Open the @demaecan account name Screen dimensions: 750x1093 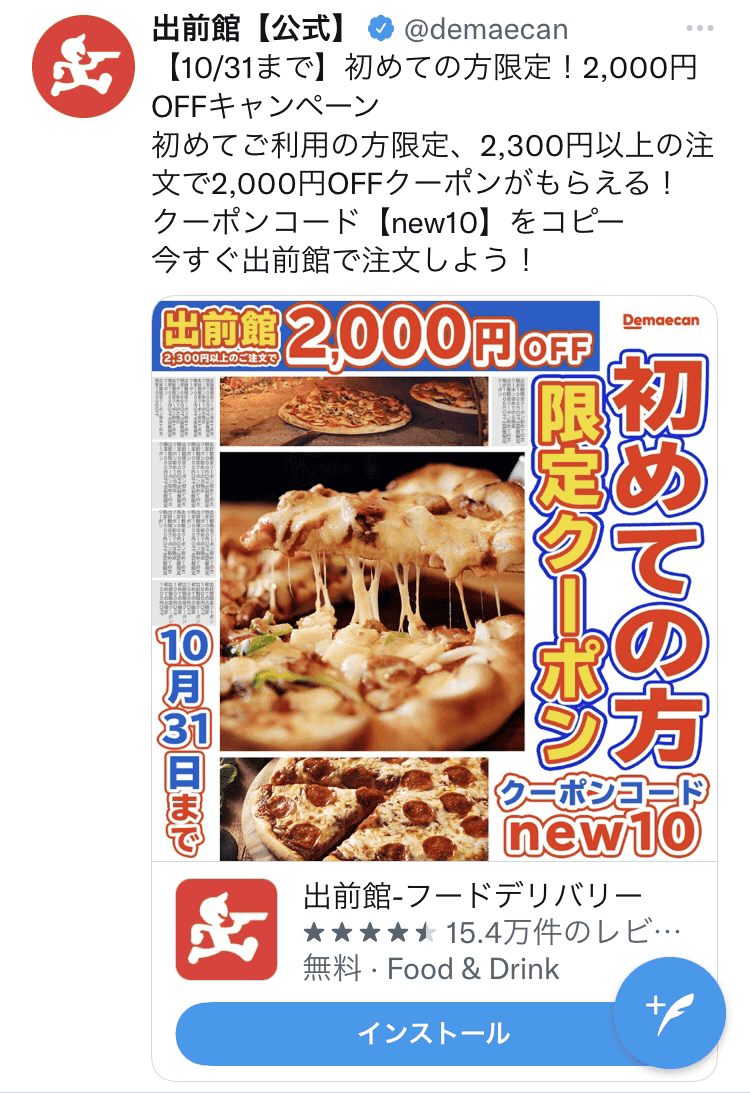[x=485, y=28]
